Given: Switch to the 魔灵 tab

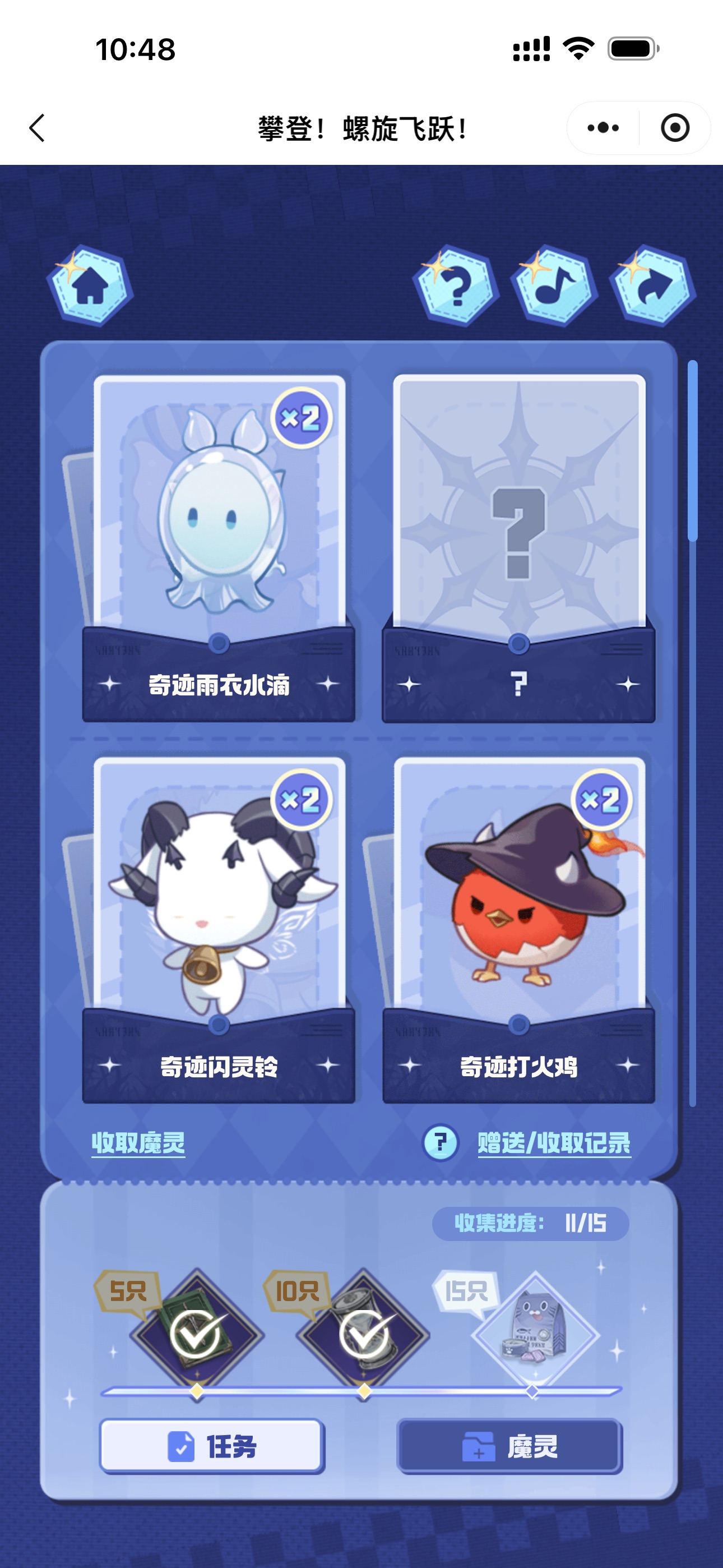Looking at the screenshot, I should click(509, 1446).
